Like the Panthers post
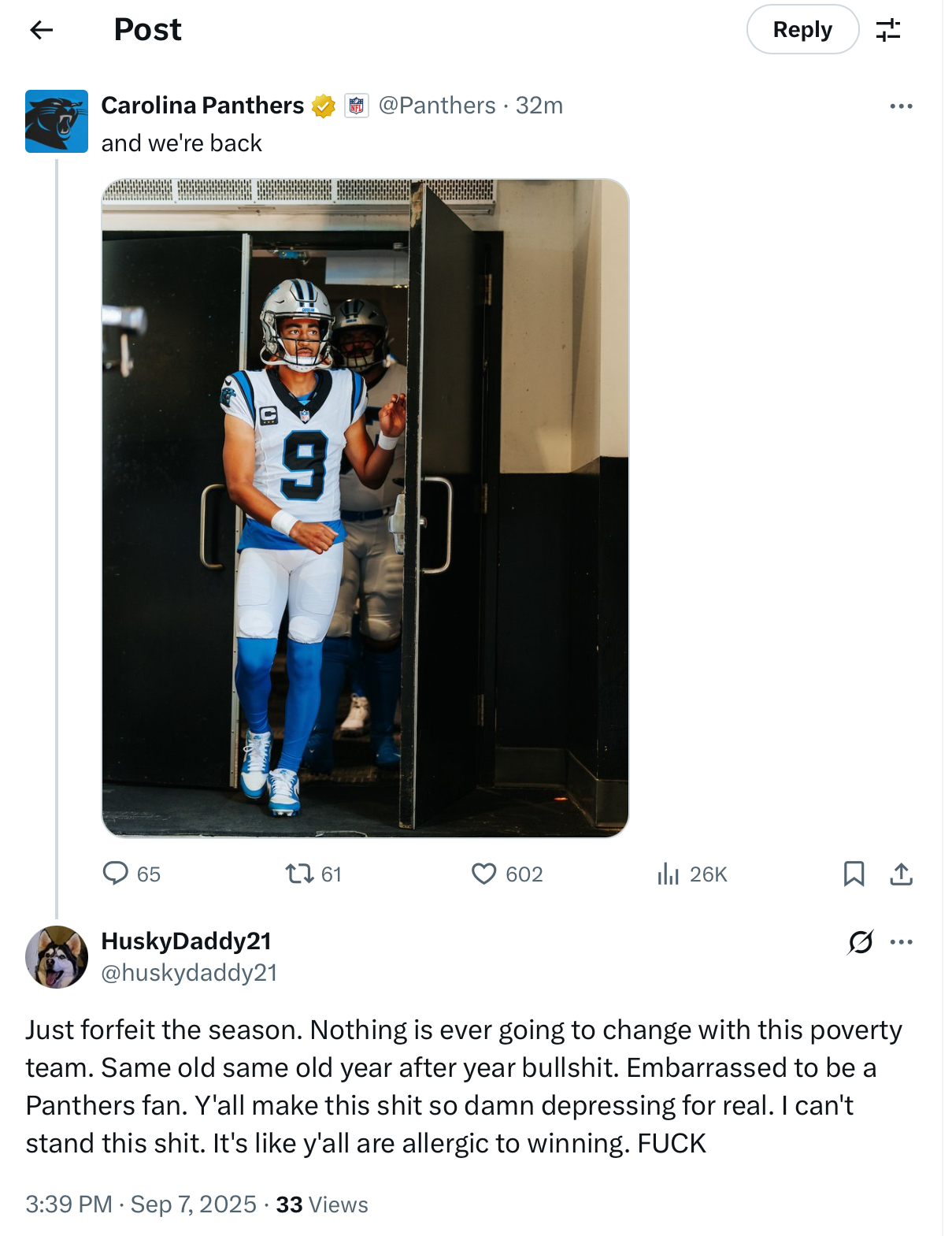The image size is (952, 1236). (483, 874)
